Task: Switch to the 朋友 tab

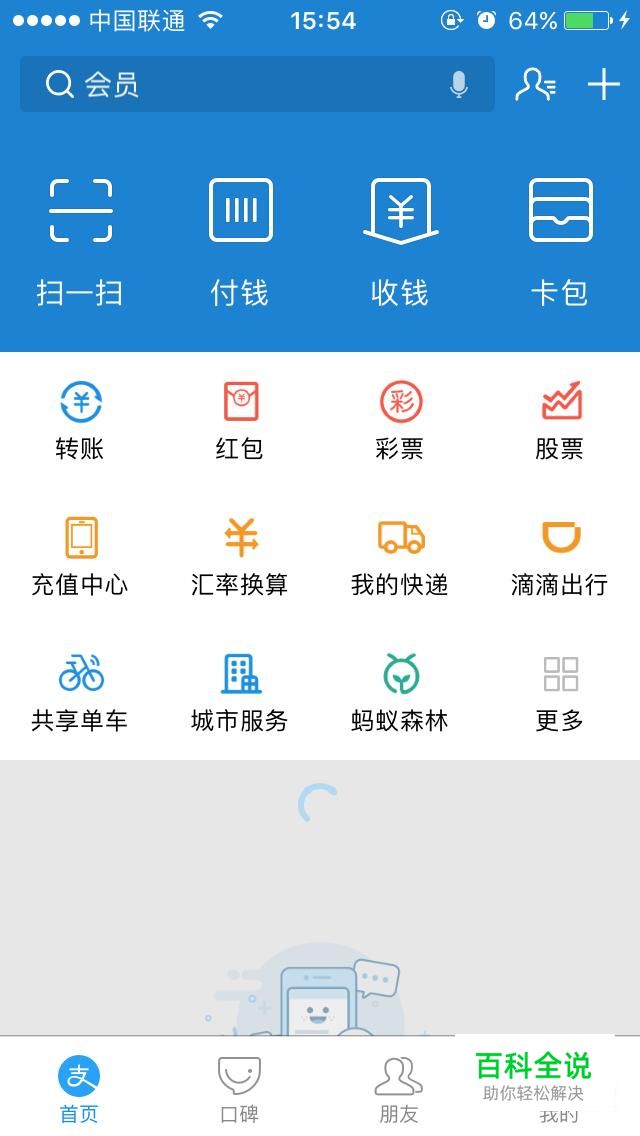Action: coord(399,1088)
